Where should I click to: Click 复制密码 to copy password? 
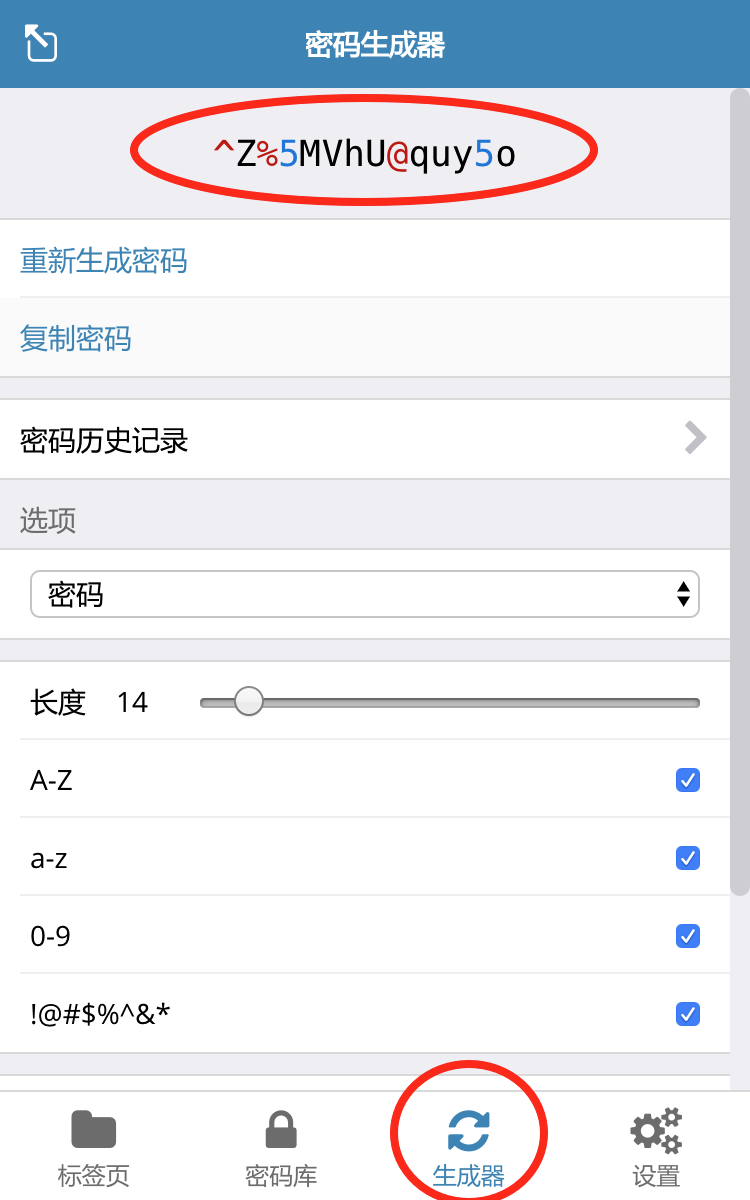[x=76, y=338]
